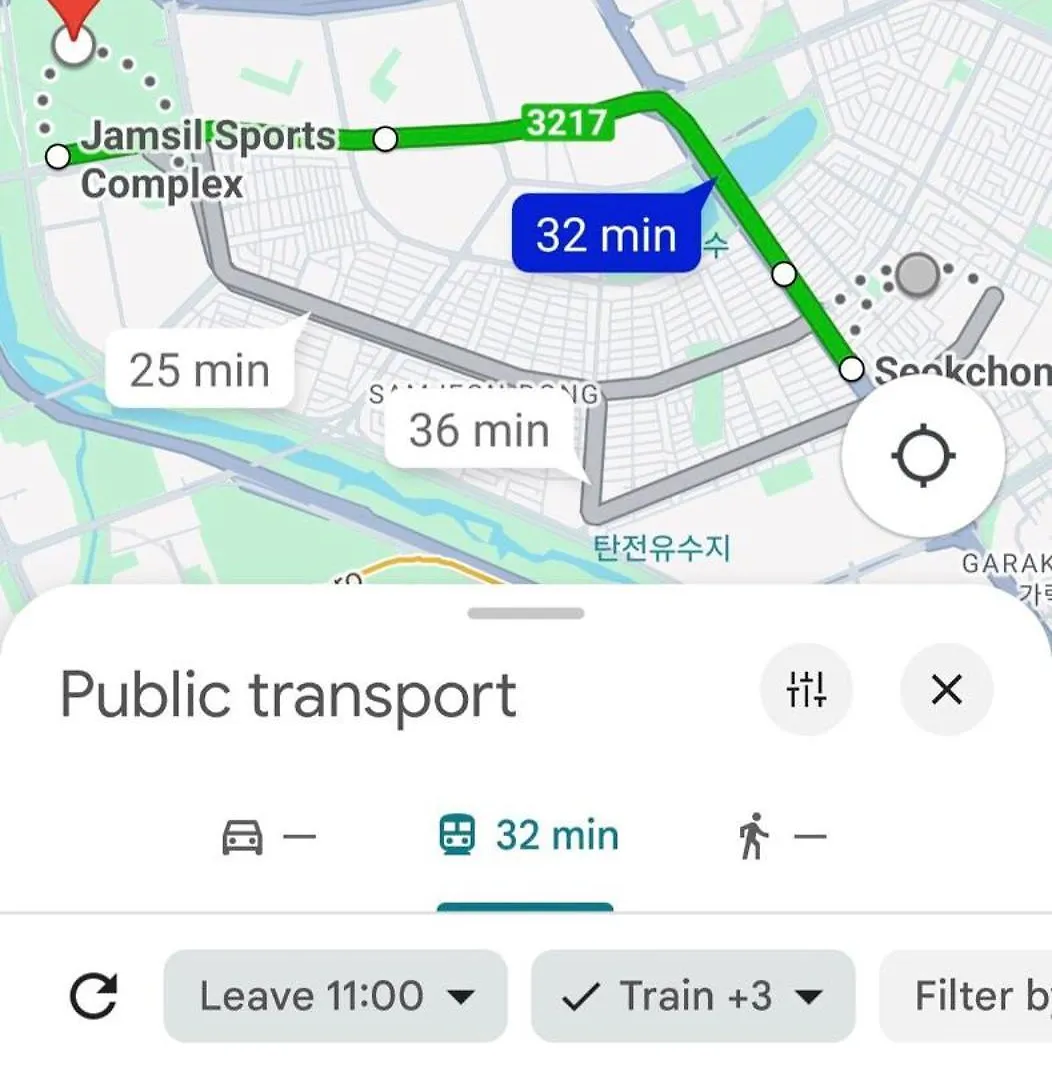The height and width of the screenshot is (1080, 1052).
Task: Open route options filter icon
Action: 806,689
